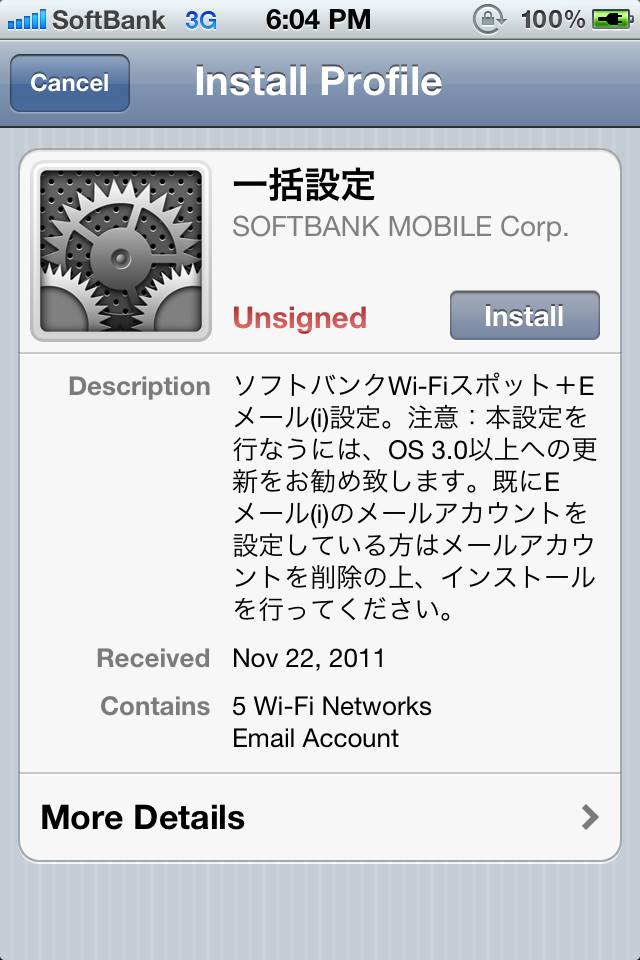Install the SoftBank profile
The height and width of the screenshot is (960, 640).
click(525, 315)
